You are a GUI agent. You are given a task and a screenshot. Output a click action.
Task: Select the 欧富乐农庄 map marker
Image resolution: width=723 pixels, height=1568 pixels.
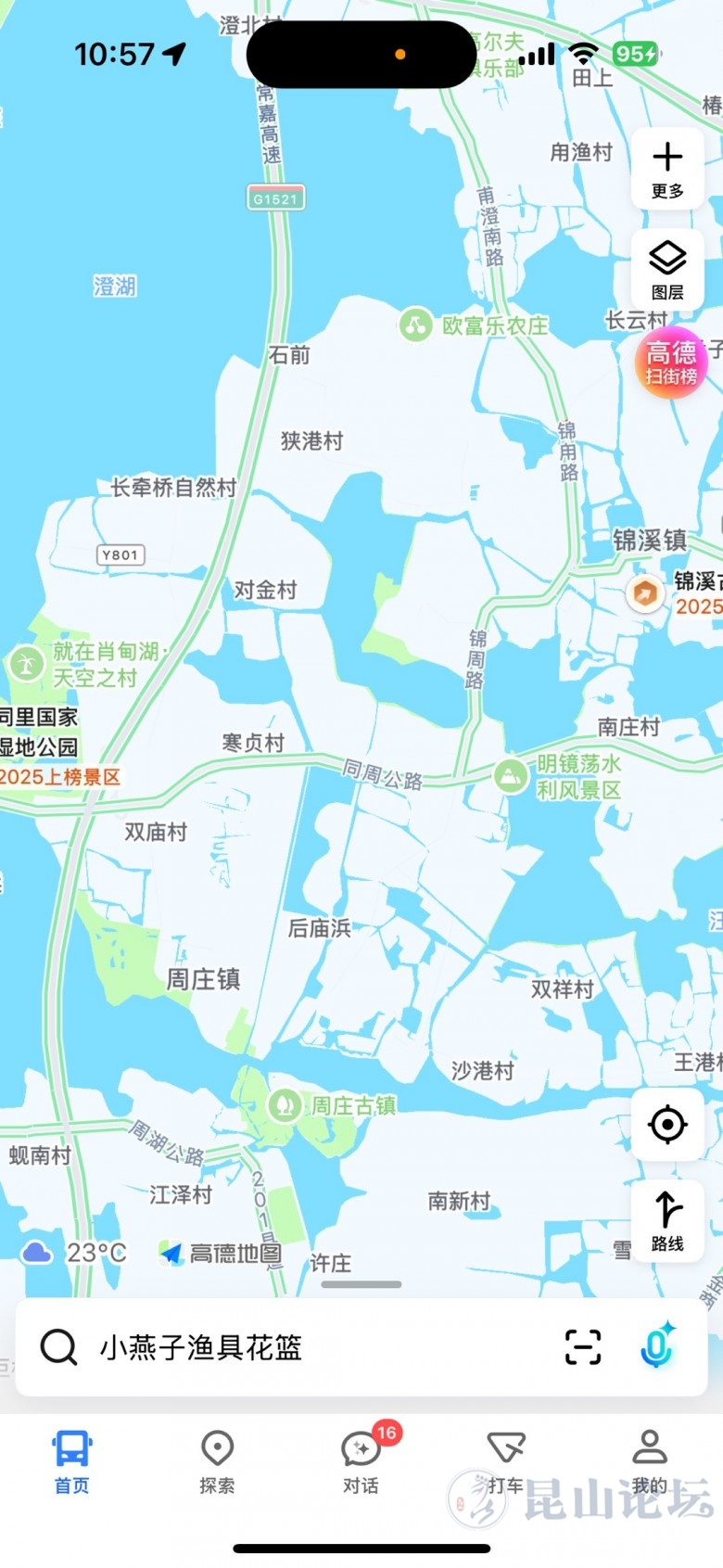pos(416,325)
